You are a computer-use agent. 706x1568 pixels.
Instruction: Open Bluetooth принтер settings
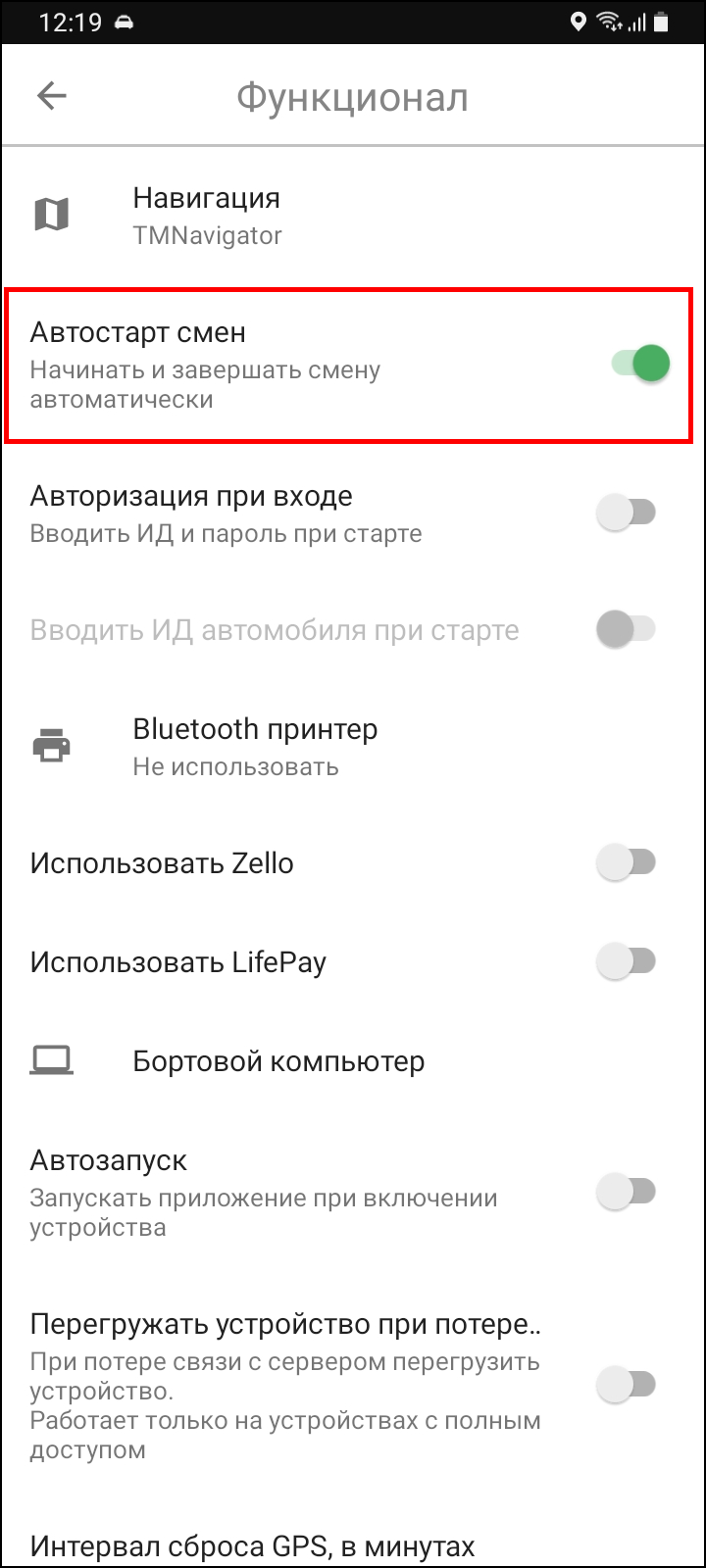point(353,747)
